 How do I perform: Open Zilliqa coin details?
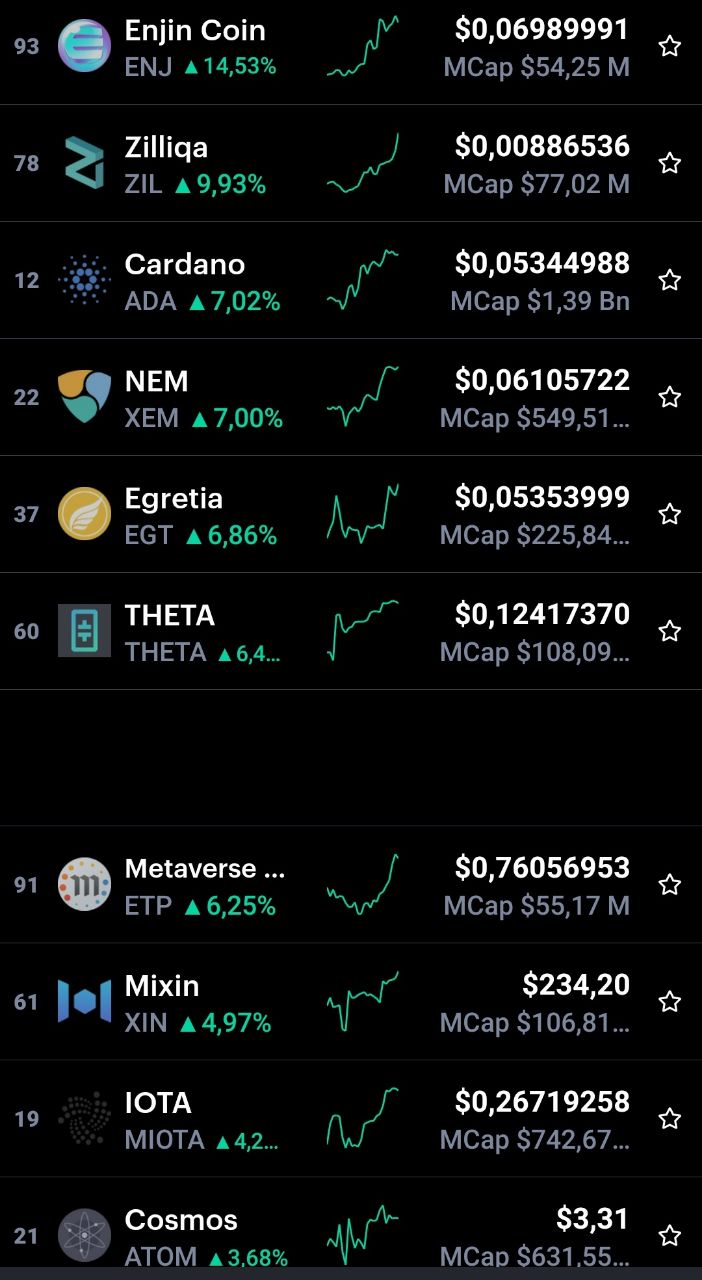[x=351, y=163]
